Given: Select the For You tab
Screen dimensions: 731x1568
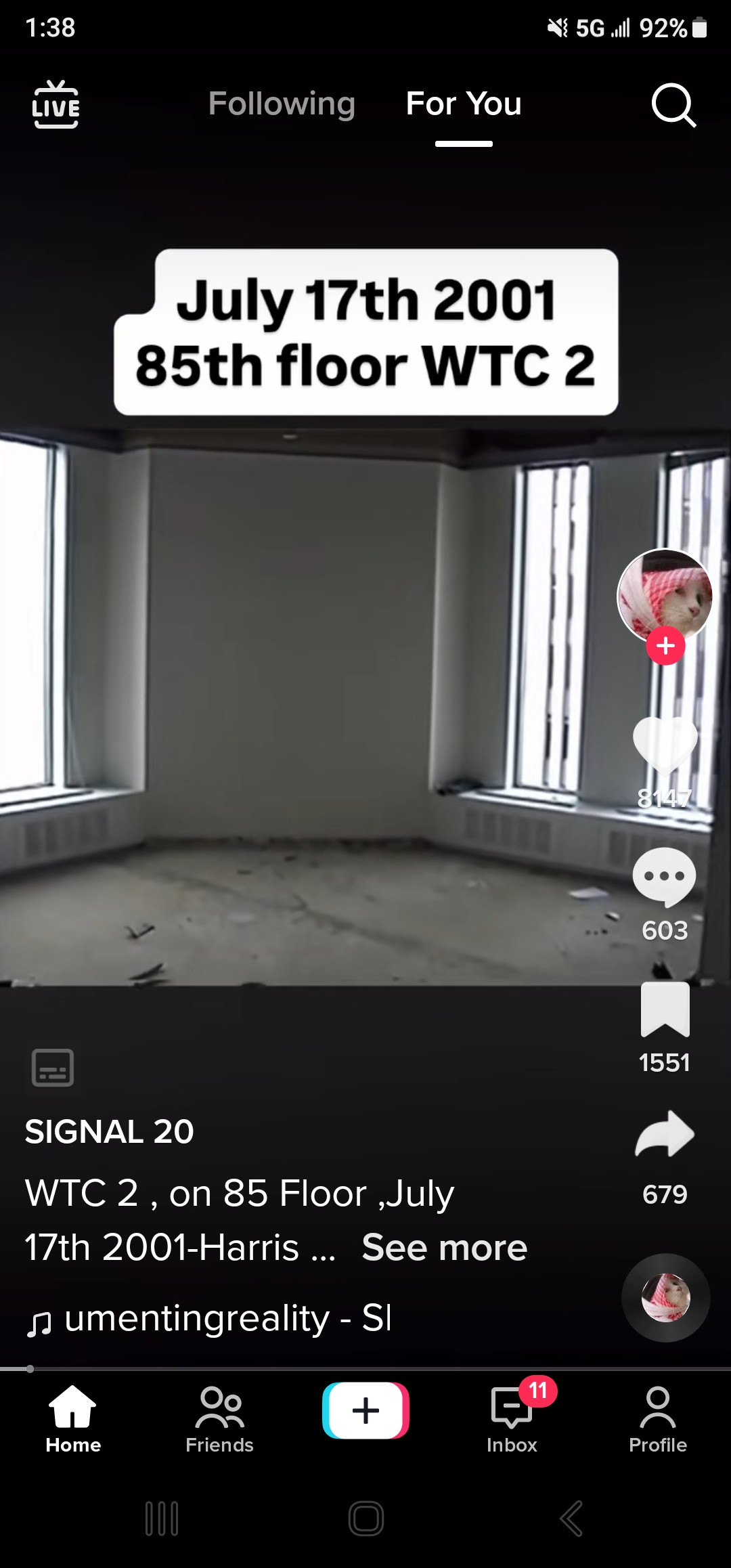Looking at the screenshot, I should coord(464,104).
